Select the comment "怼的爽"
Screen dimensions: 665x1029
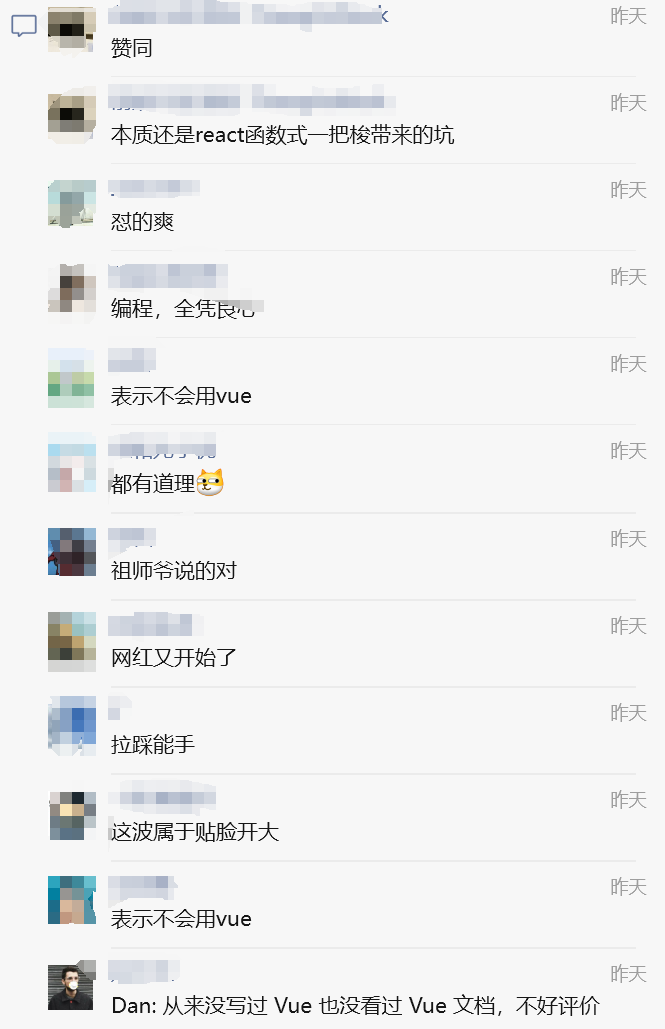(x=142, y=222)
